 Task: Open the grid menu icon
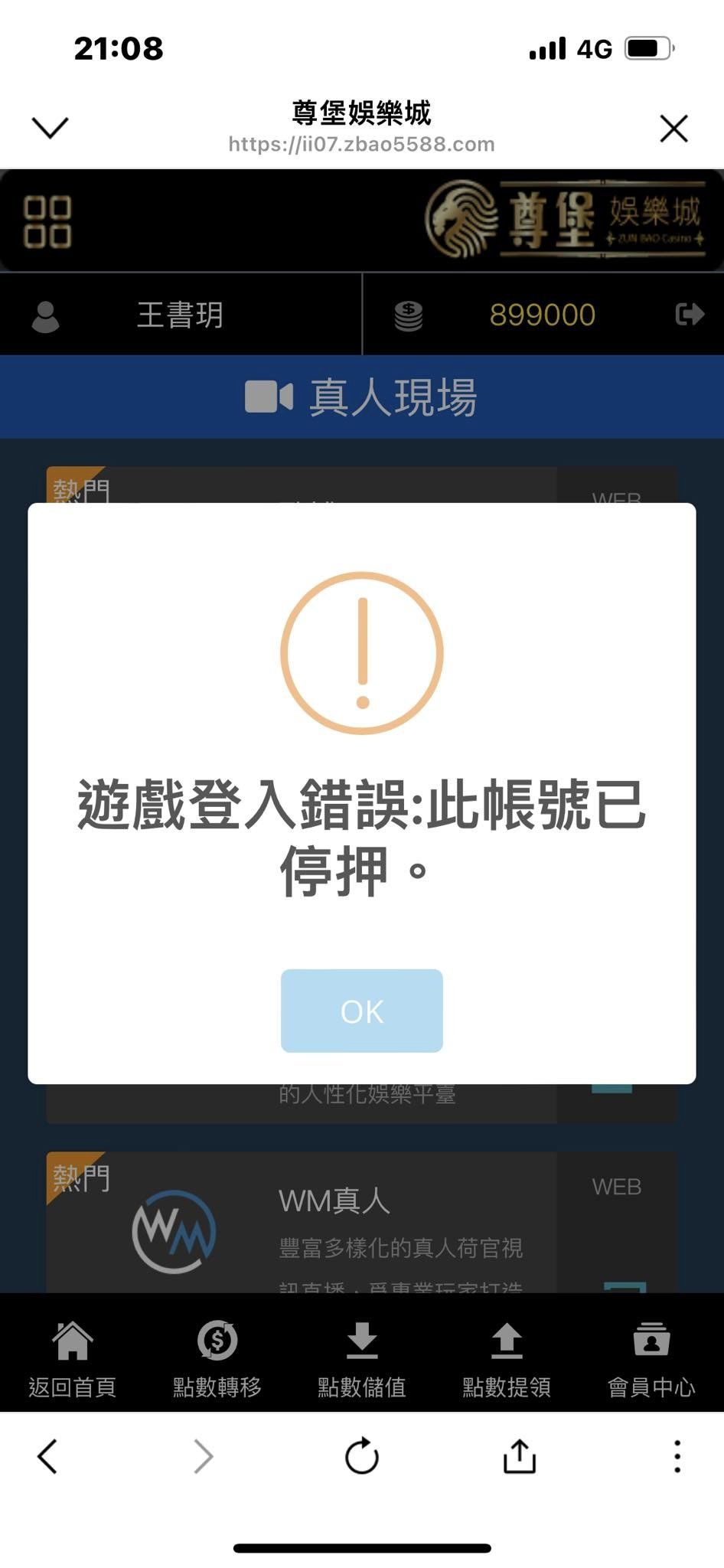(x=47, y=222)
